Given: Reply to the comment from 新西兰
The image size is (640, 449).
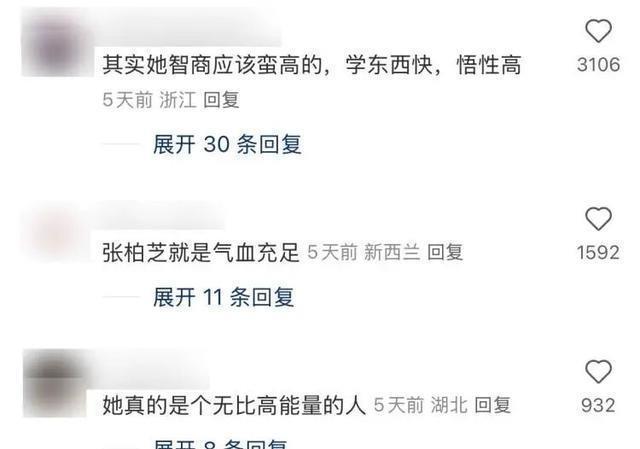Looking at the screenshot, I should tap(445, 252).
